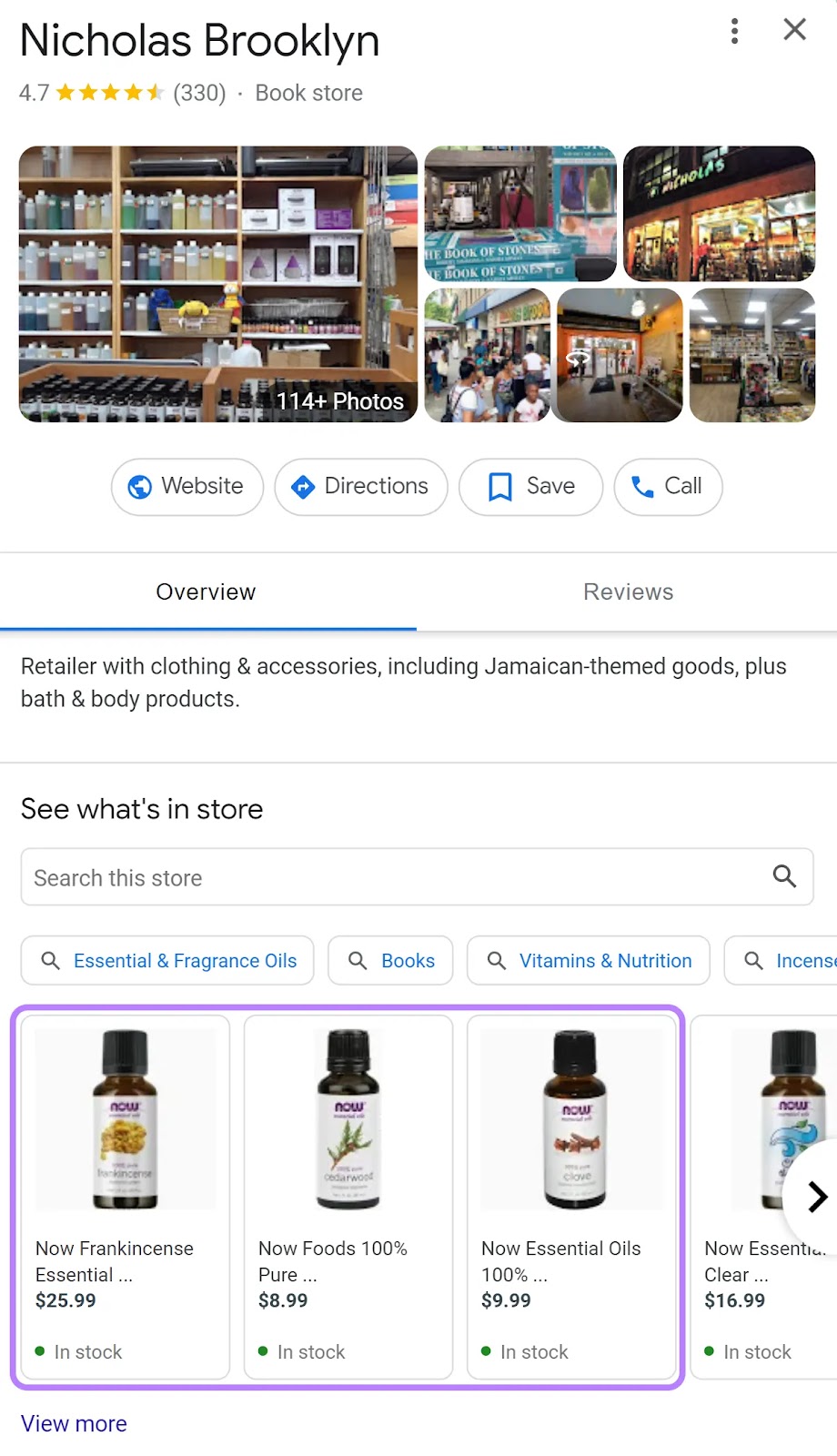Screen dimensions: 837x1456
Task: Click the In stock label for Now Essential Oils $9.99
Action: 524,1351
